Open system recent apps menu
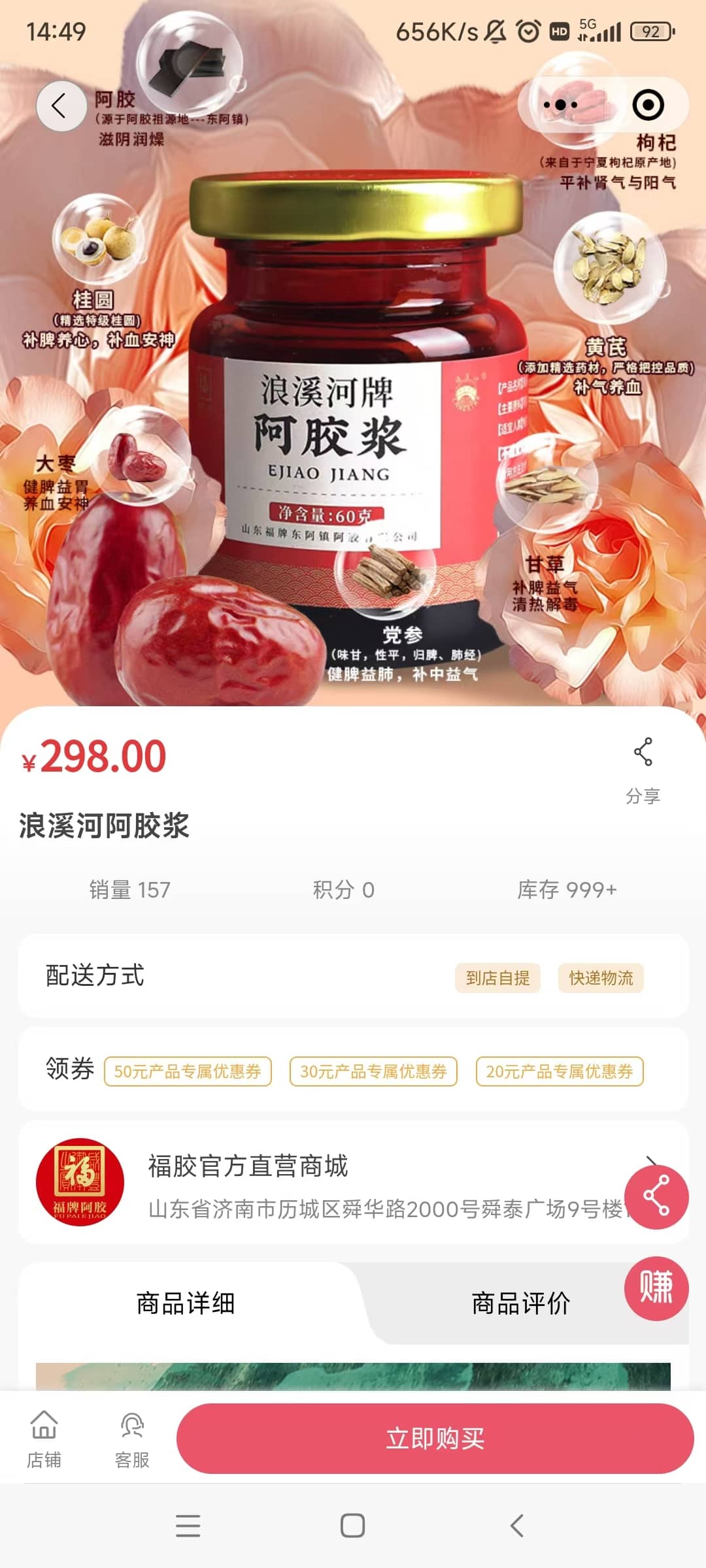Screen dimensions: 706x1568 [188, 1526]
